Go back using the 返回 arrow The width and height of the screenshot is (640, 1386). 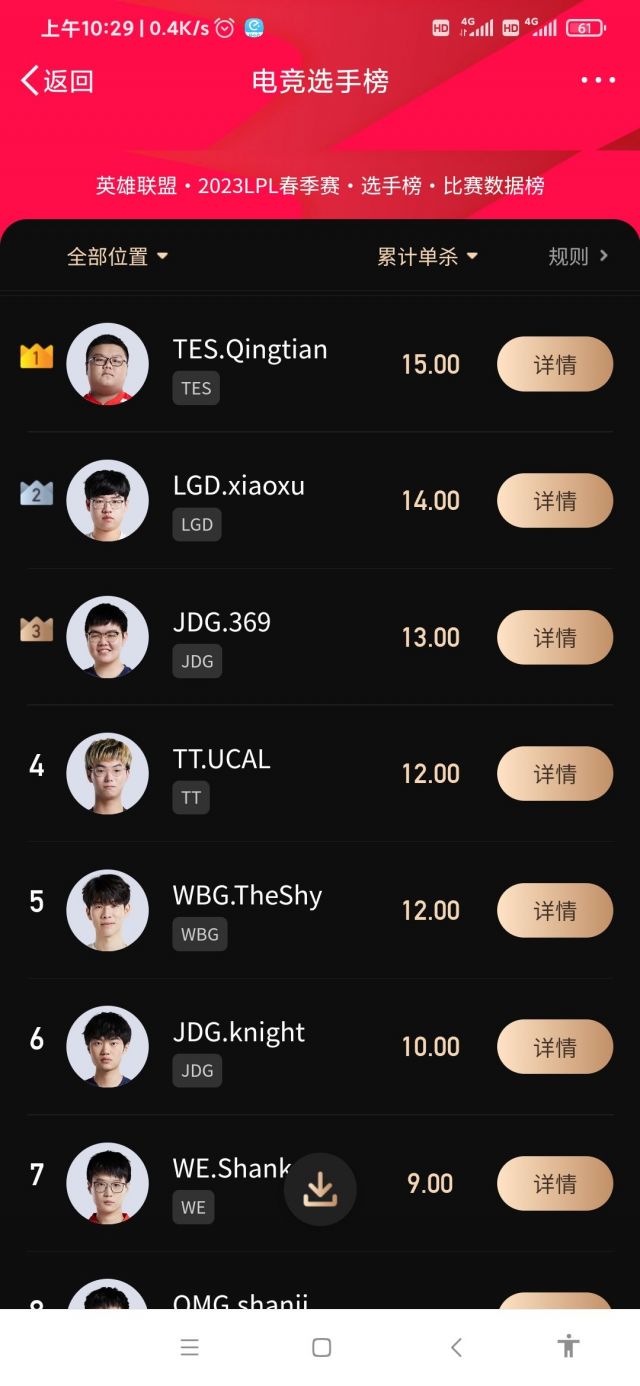56,81
